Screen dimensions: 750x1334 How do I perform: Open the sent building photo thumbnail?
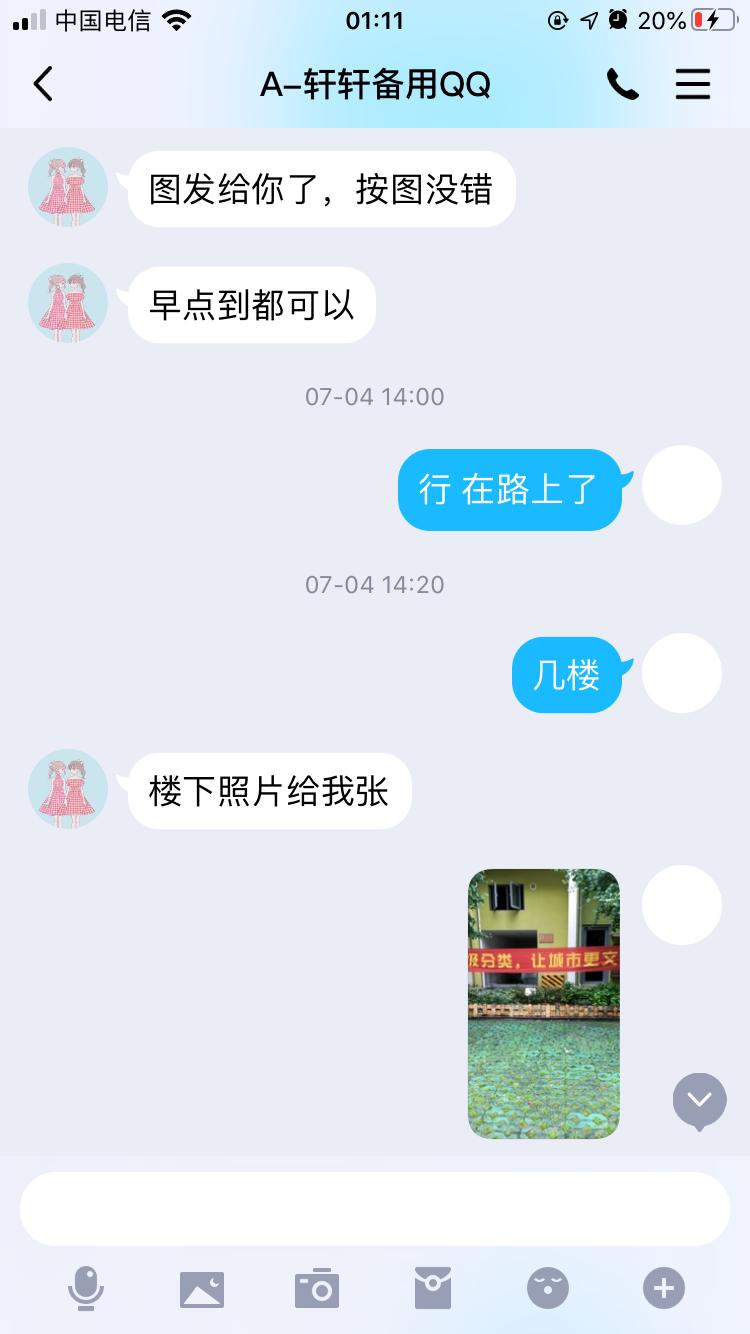[543, 1003]
